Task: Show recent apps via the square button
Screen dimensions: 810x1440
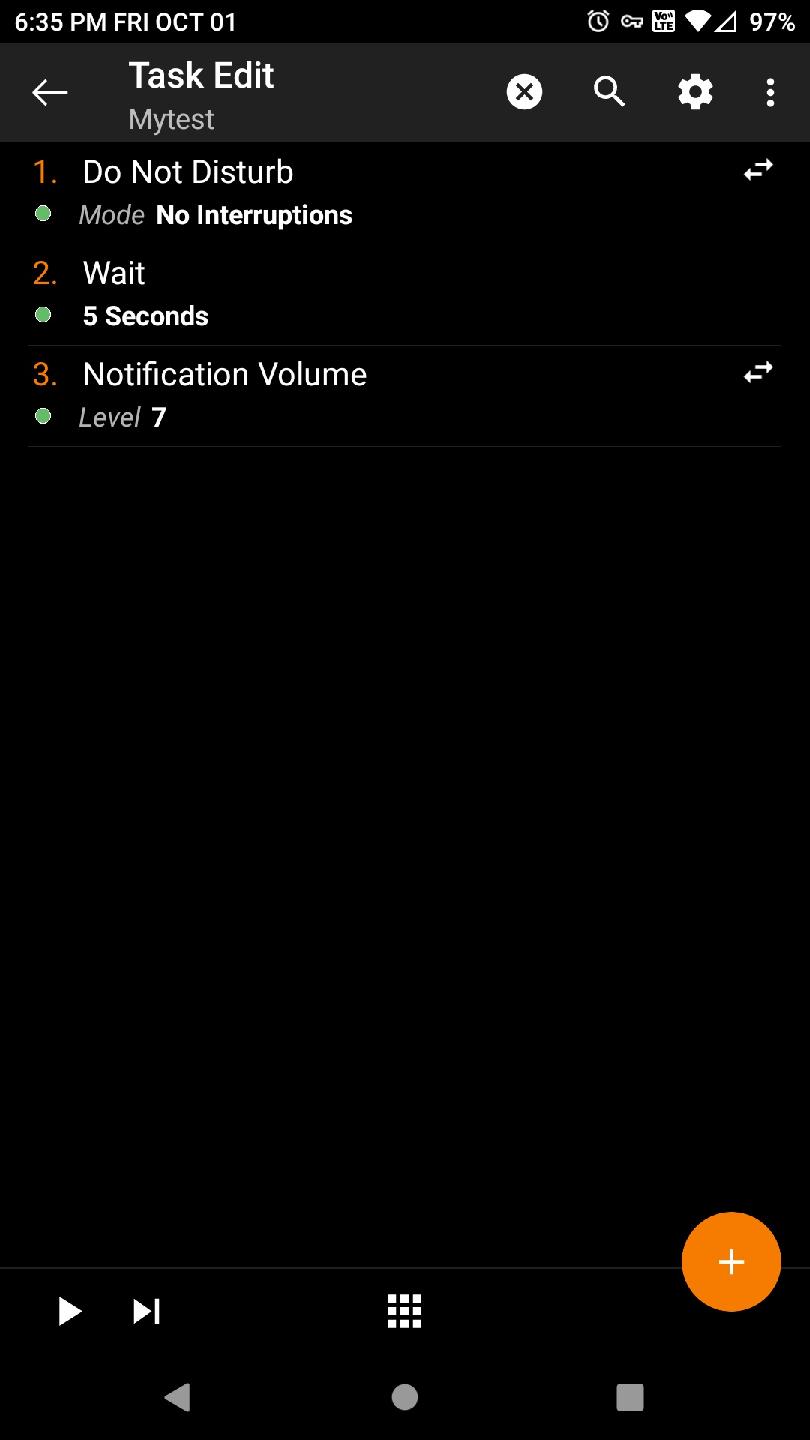Action: click(x=629, y=1397)
